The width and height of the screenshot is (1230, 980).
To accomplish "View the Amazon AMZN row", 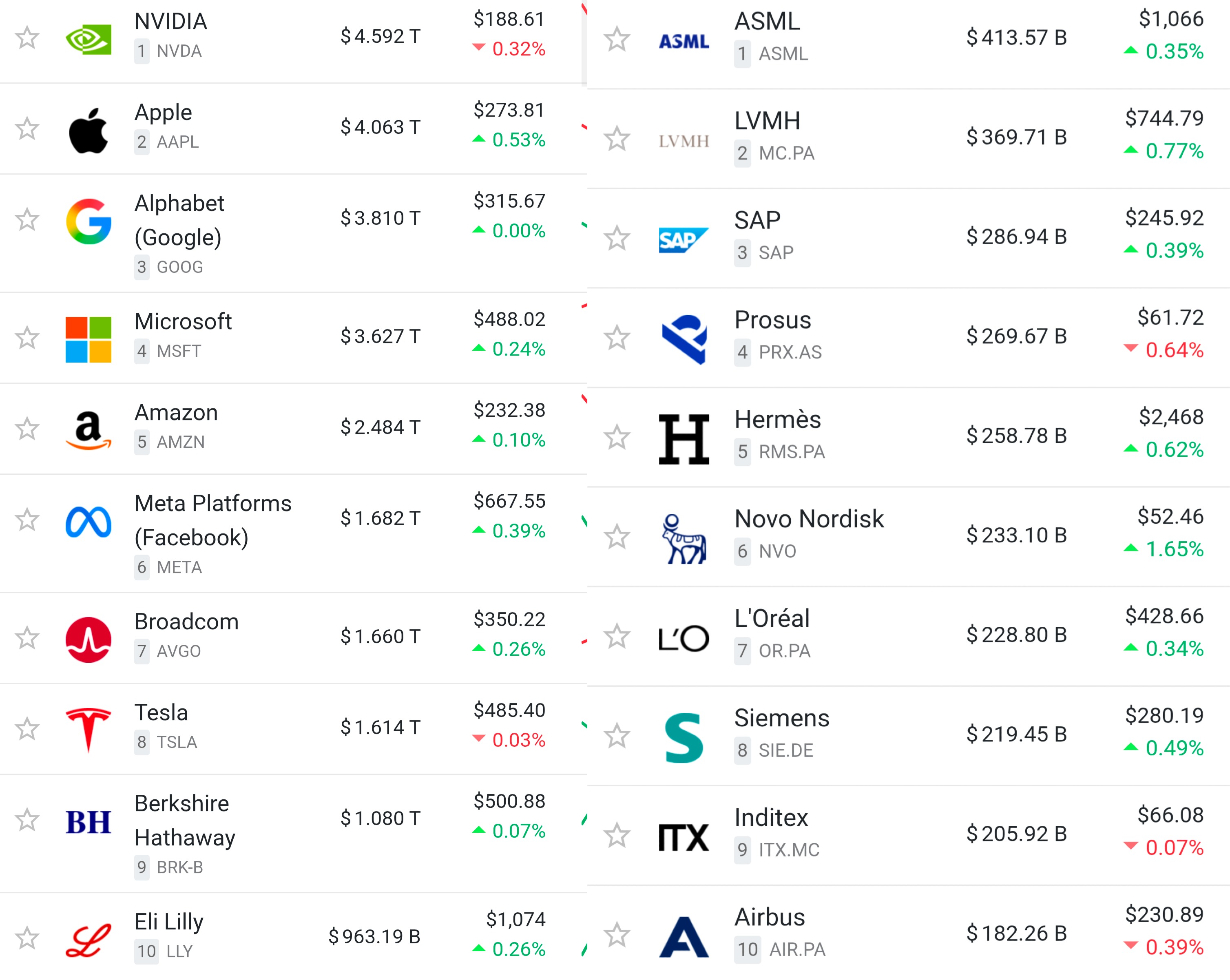I will coord(293,429).
